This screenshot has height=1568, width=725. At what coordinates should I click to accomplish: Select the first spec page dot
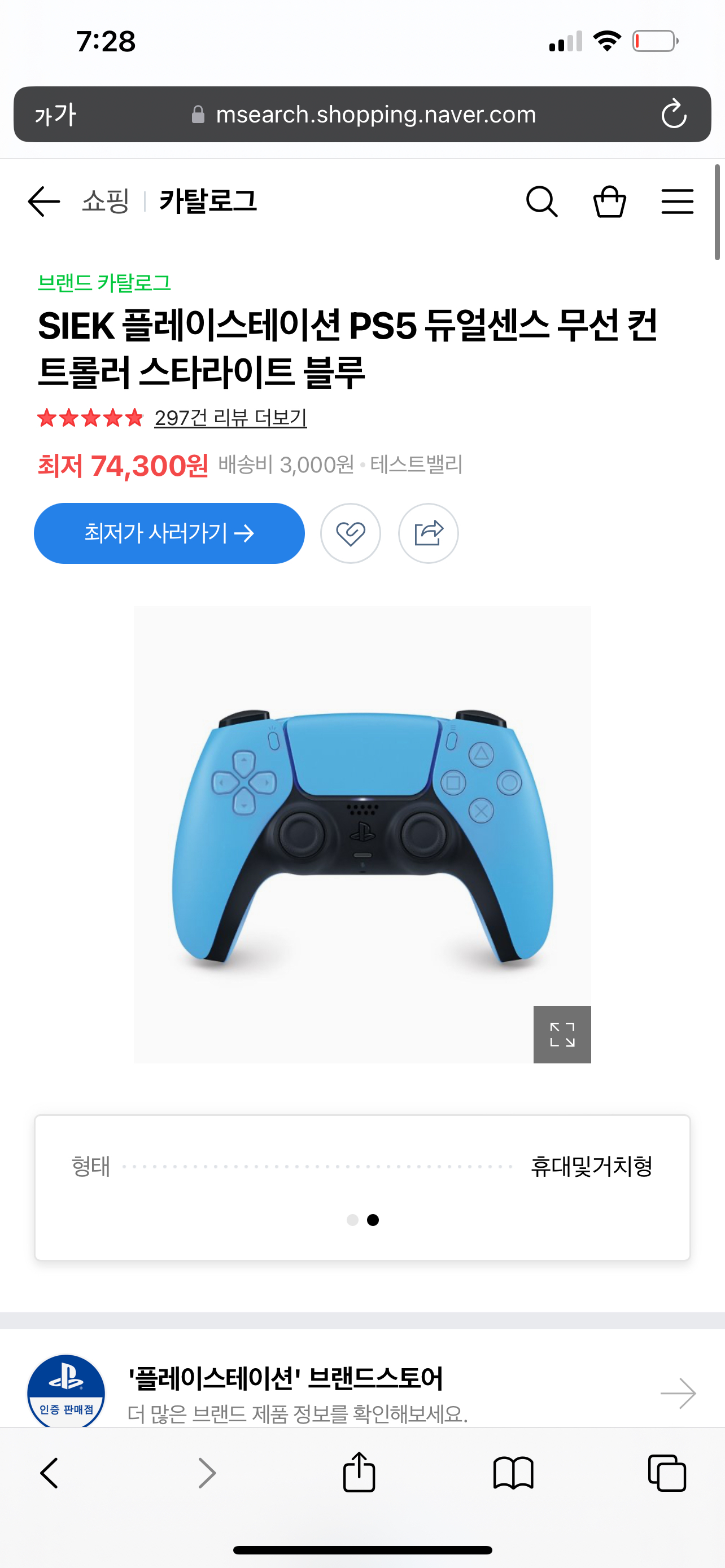click(x=352, y=1220)
